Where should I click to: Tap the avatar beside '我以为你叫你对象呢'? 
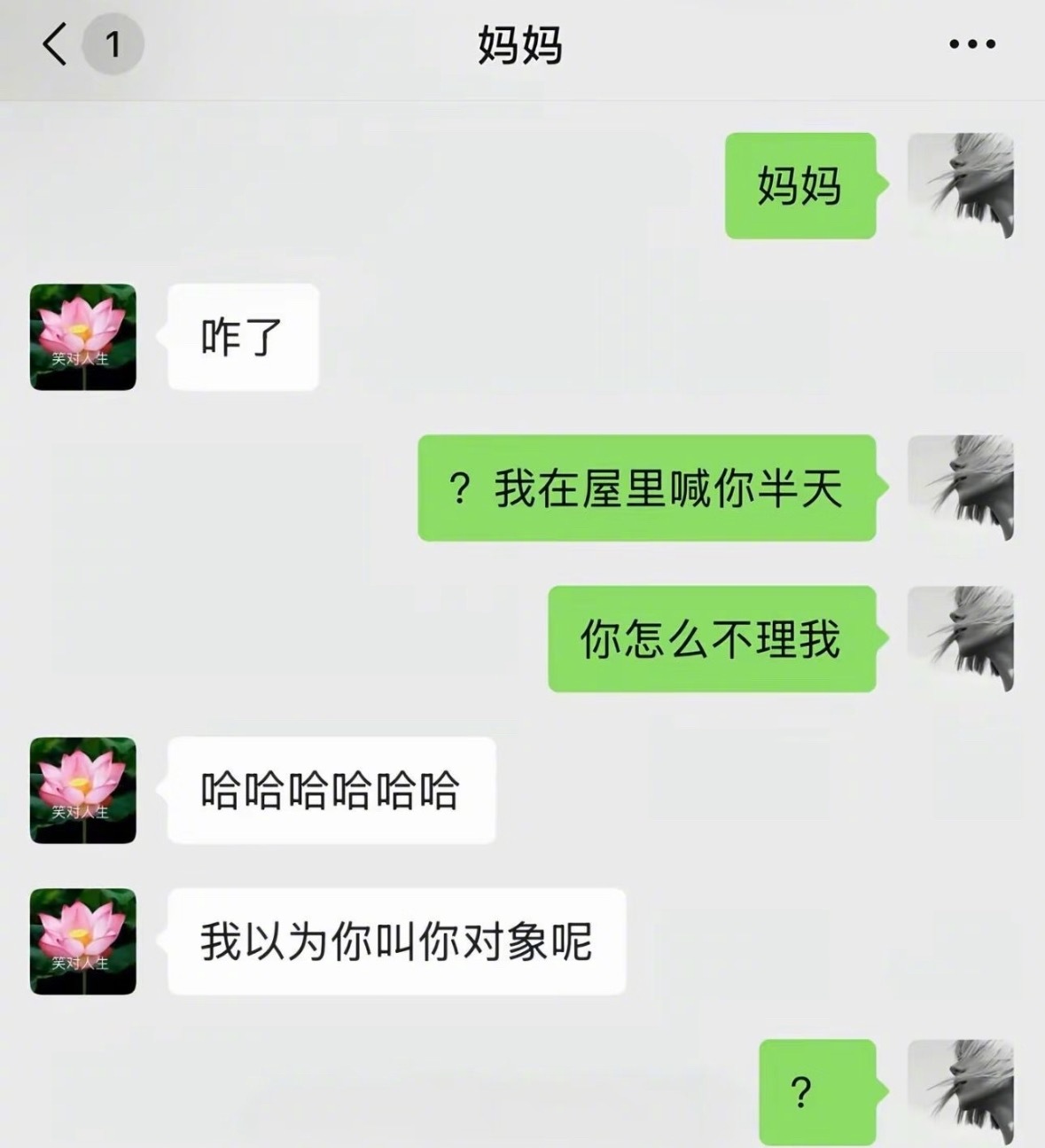click(82, 940)
